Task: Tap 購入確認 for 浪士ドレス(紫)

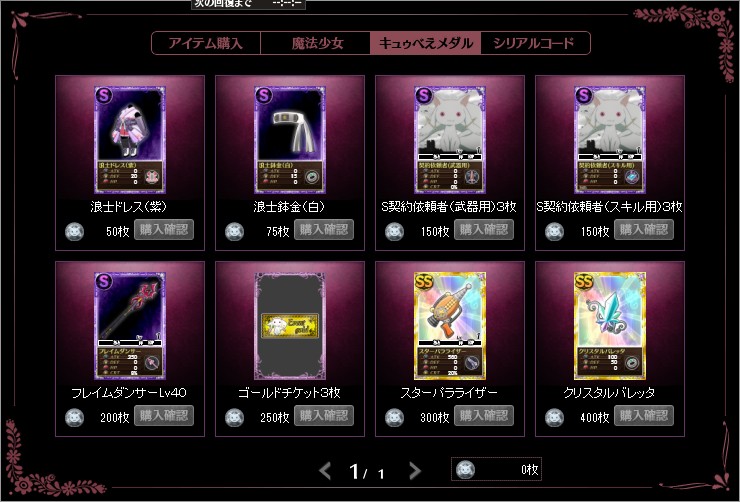Action: [x=164, y=230]
